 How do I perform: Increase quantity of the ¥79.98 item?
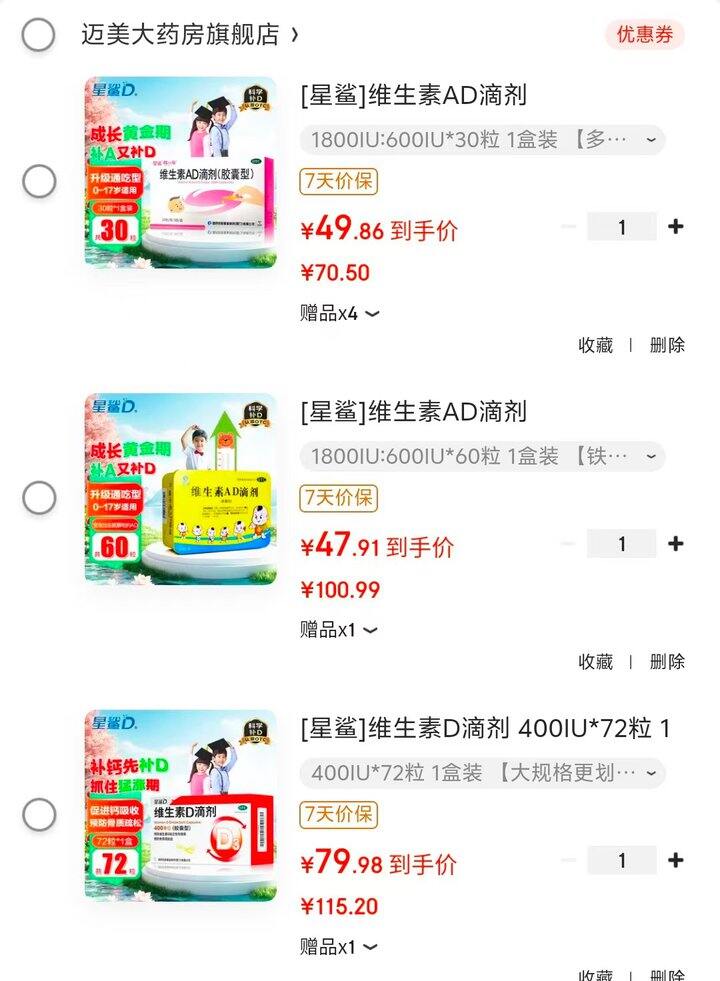(x=676, y=860)
